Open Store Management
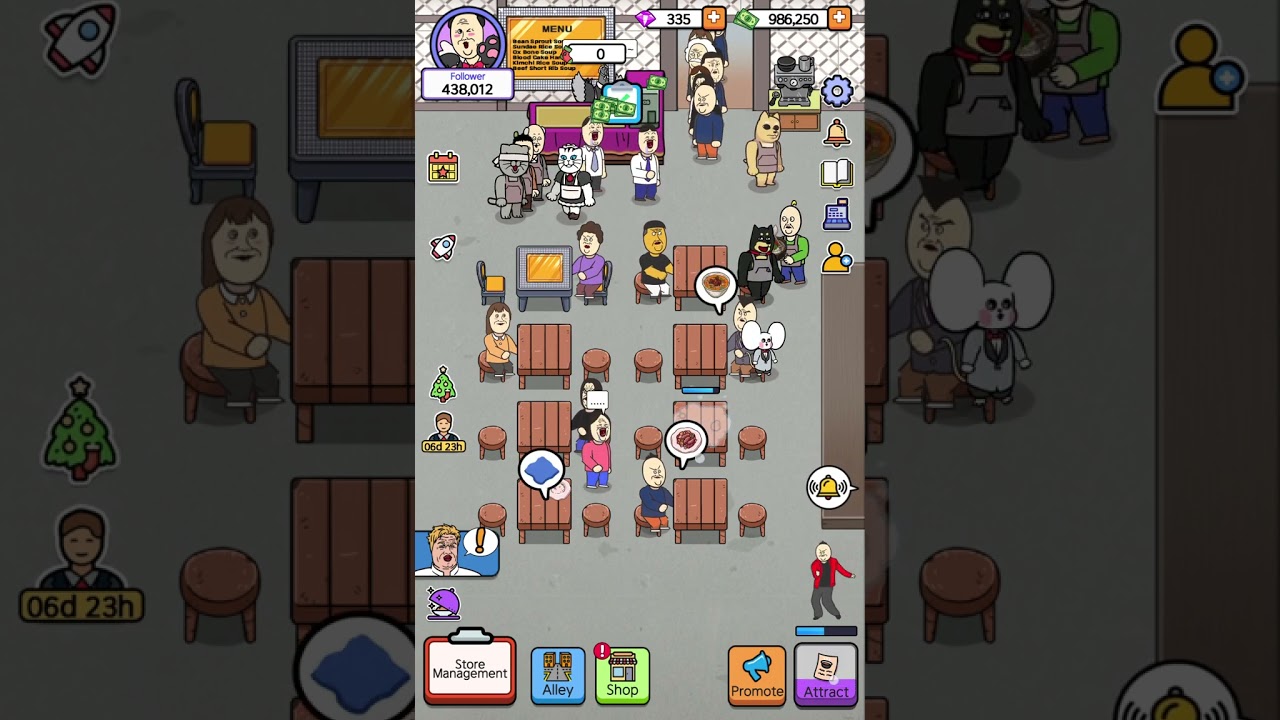Viewport: 1280px width, 720px height. click(470, 670)
